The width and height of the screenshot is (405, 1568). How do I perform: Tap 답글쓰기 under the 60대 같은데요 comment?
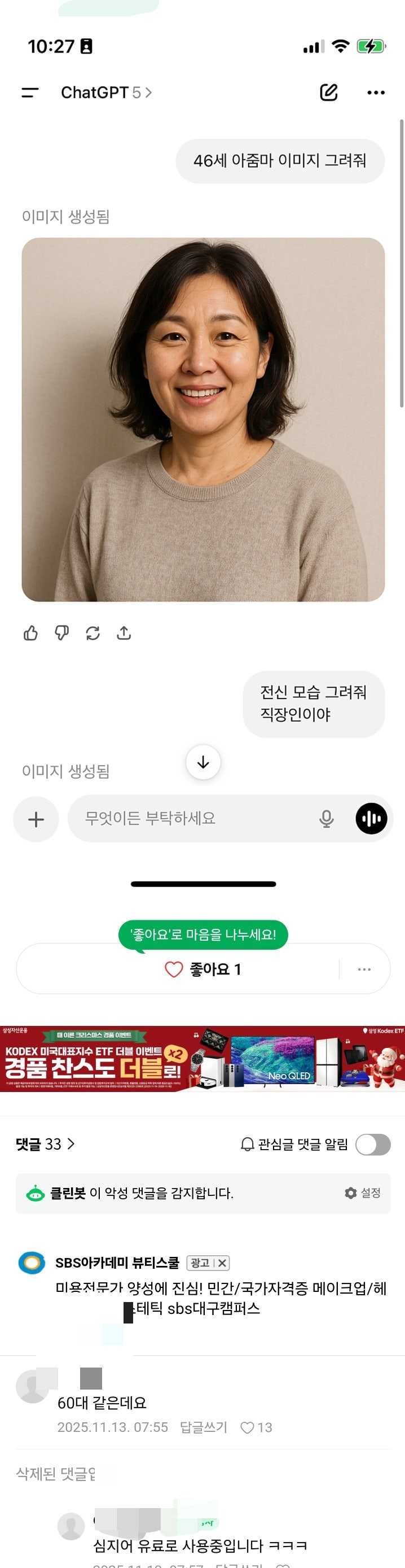pyautogui.click(x=203, y=1427)
